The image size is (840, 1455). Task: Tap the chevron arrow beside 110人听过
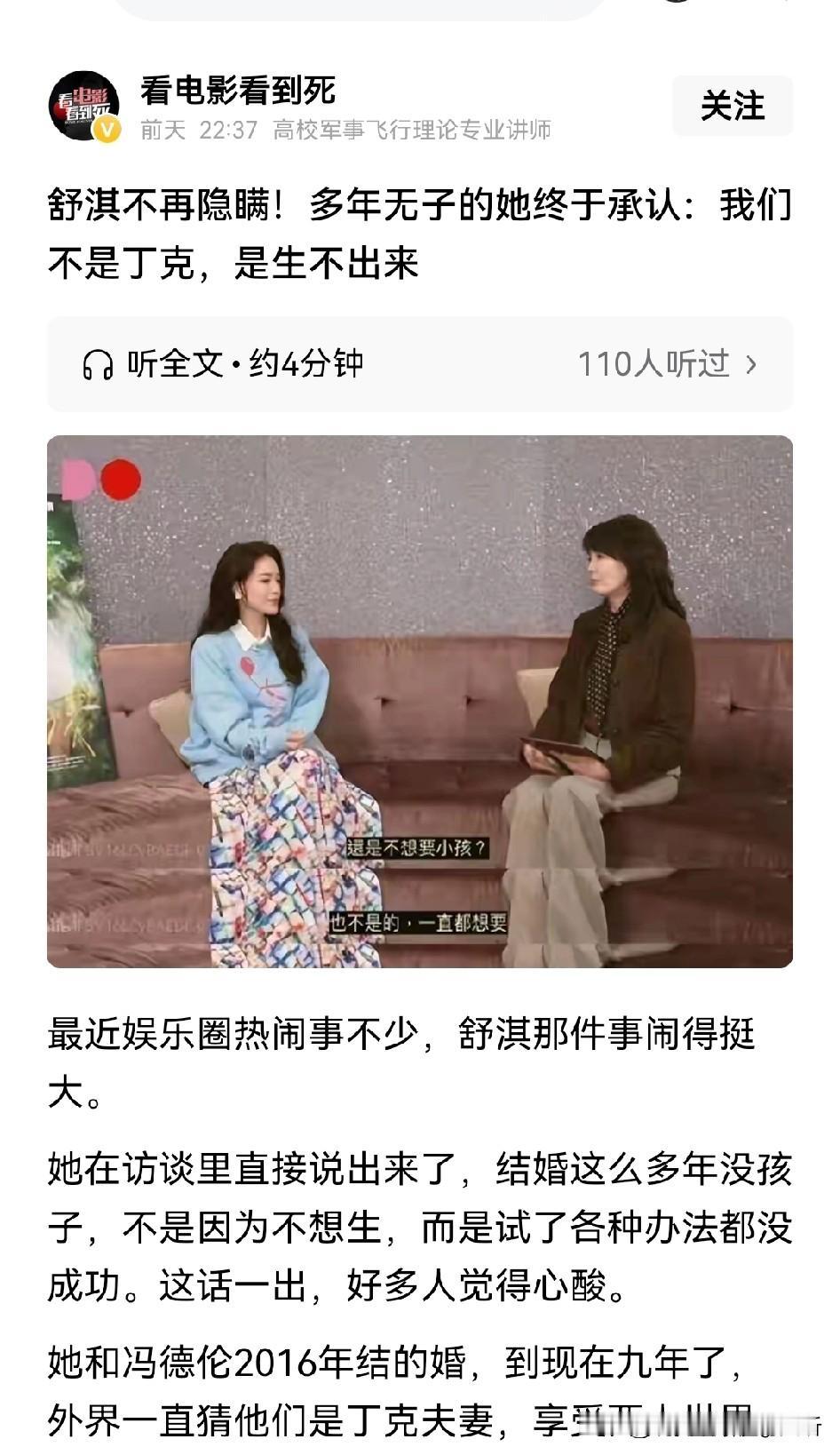click(753, 362)
